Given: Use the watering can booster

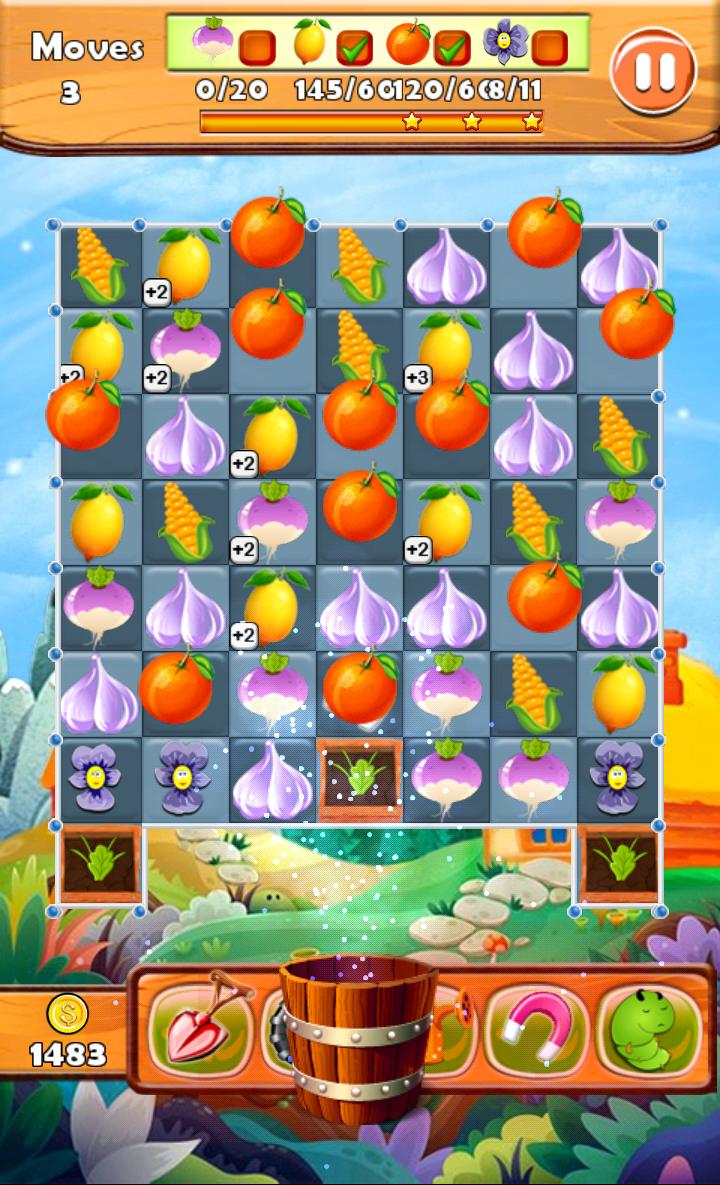Looking at the screenshot, I should click(x=455, y=1025).
